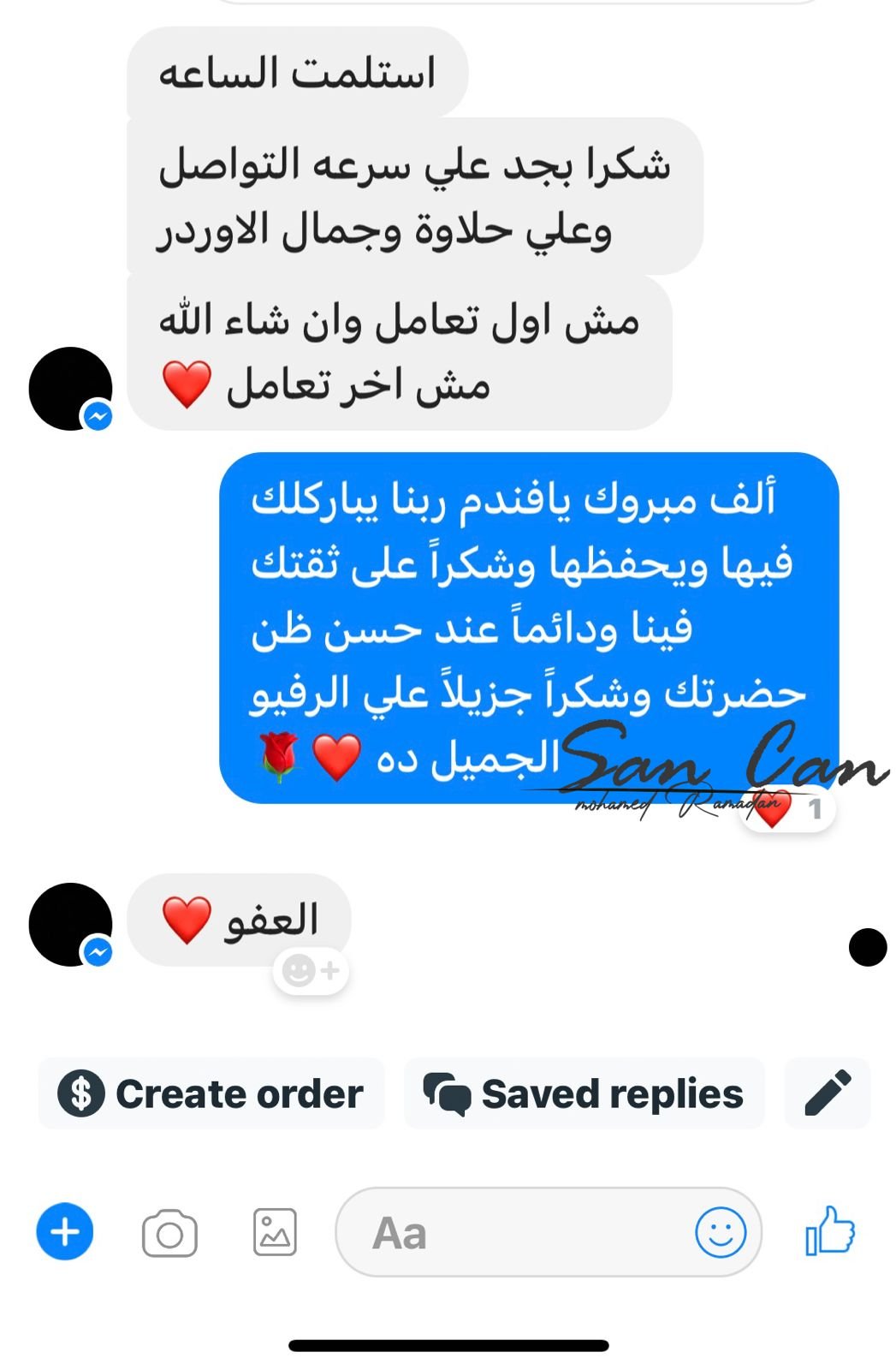Image resolution: width=896 pixels, height=1370 pixels.
Task: Open the blue plus attachments menu
Action: 65,1232
